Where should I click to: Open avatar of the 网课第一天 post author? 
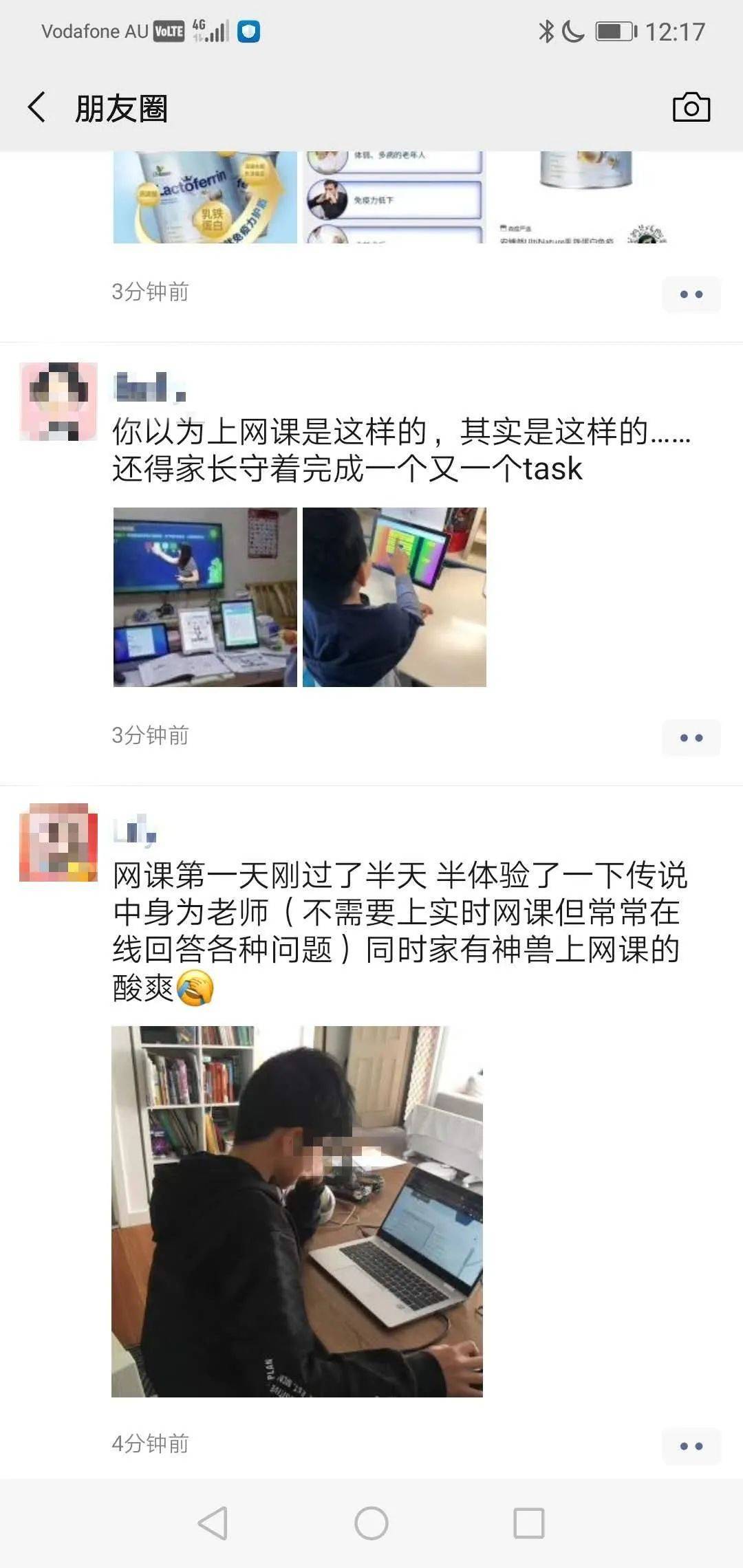[58, 842]
